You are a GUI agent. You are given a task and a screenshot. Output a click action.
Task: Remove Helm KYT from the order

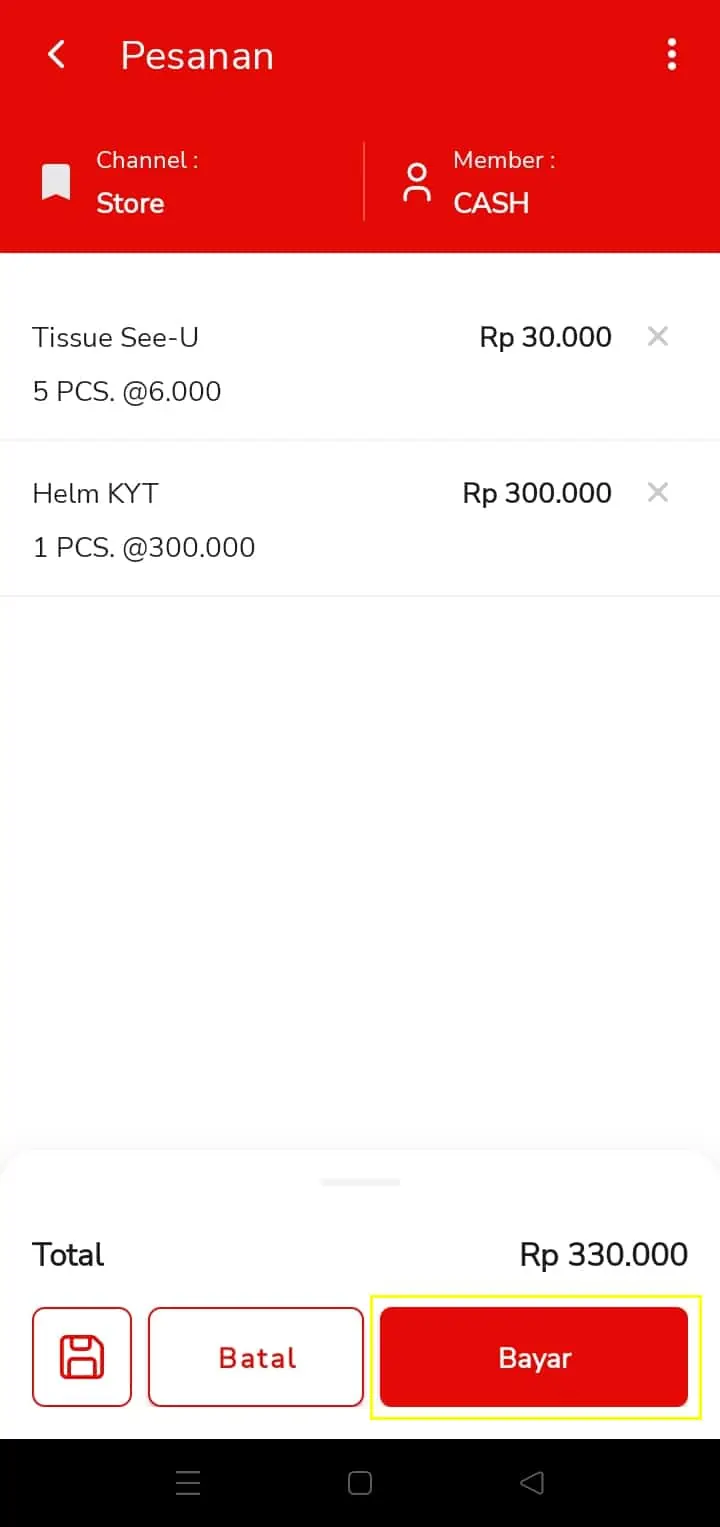click(657, 493)
